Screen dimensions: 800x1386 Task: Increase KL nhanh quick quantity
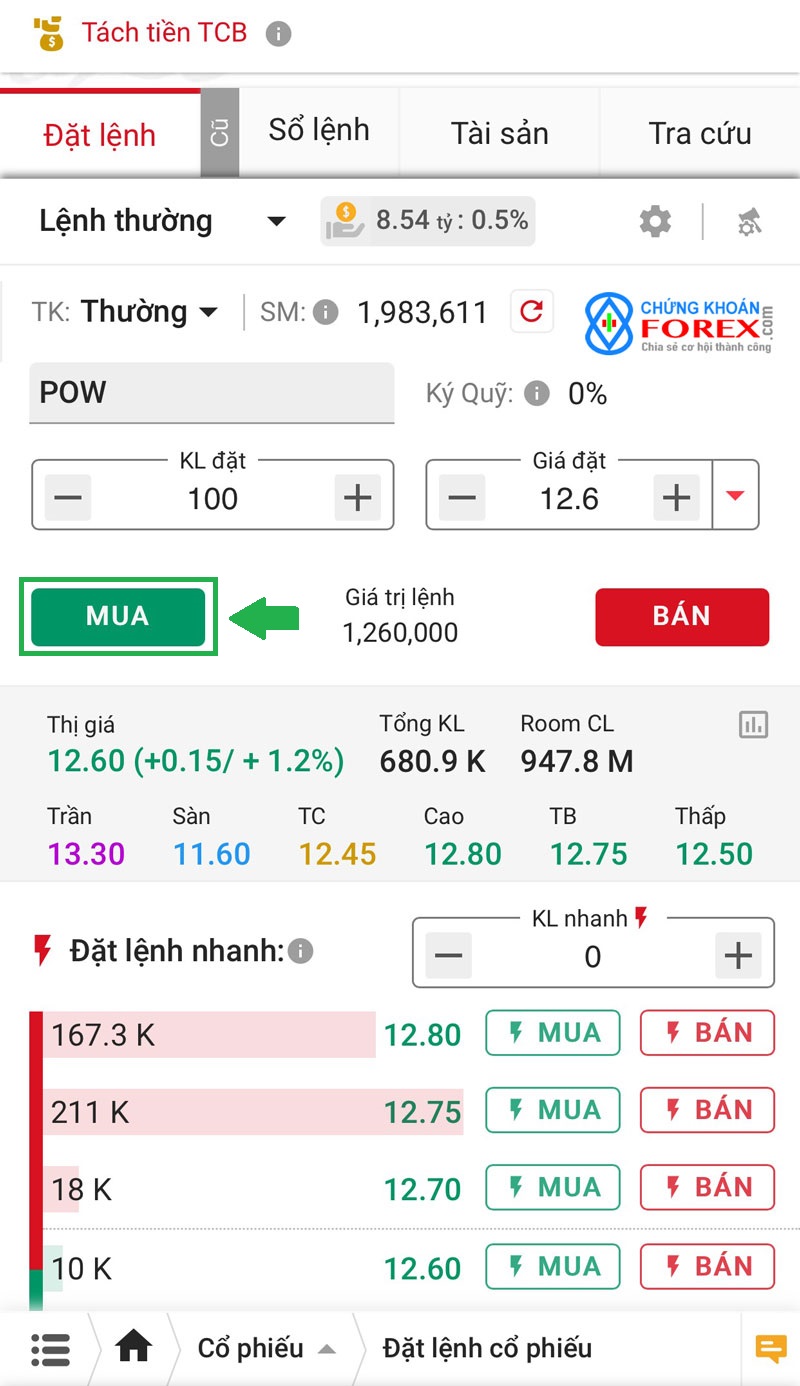738,957
